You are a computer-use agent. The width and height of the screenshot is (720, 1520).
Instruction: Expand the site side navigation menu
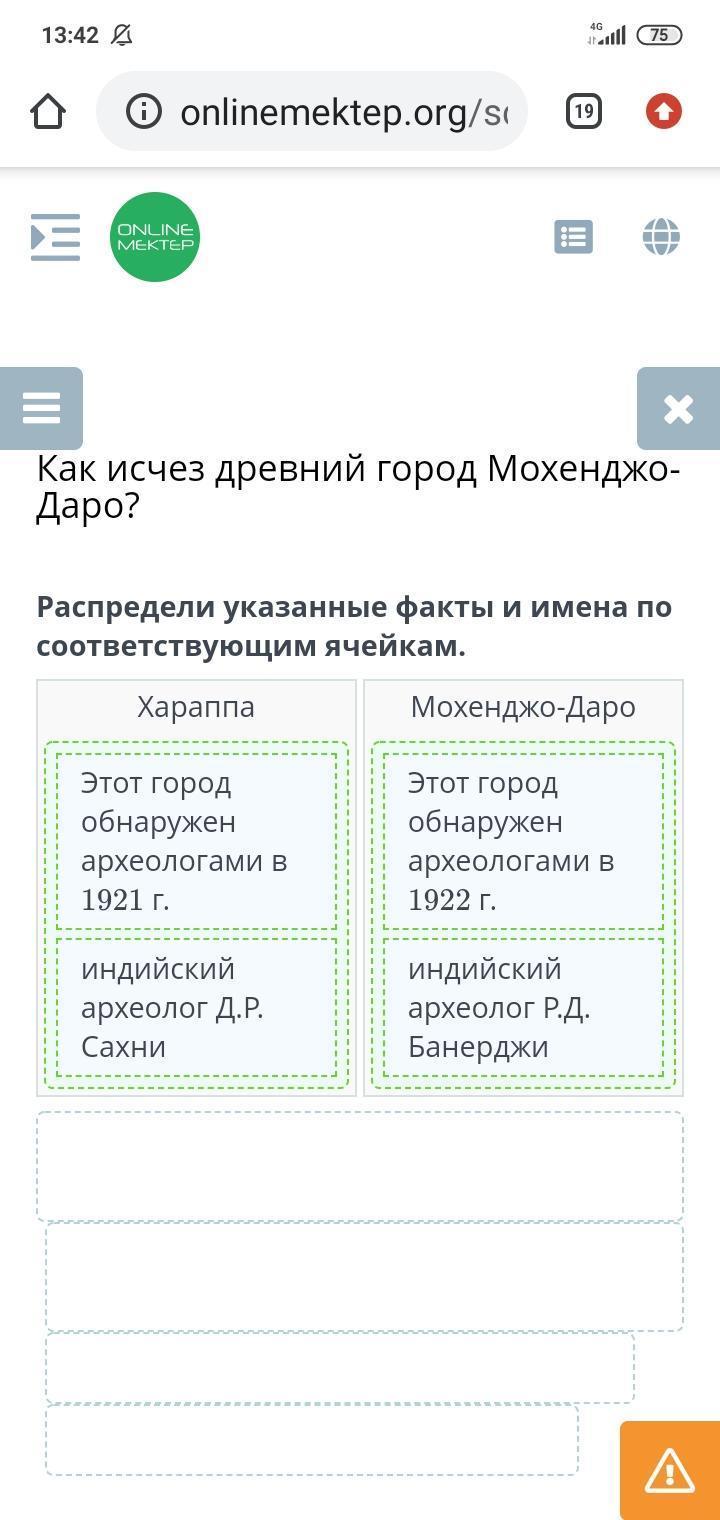coord(55,237)
